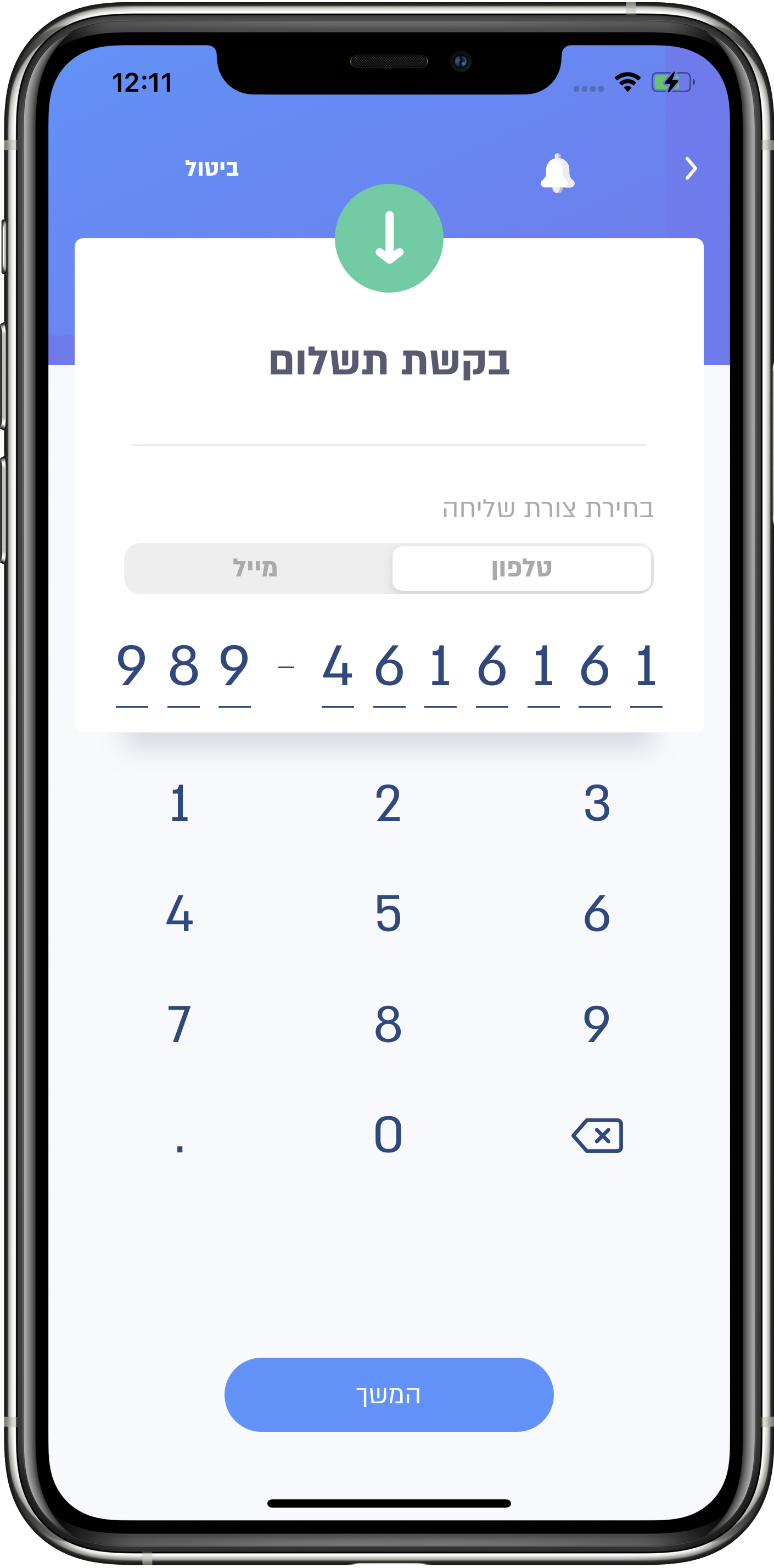Image resolution: width=774 pixels, height=1568 pixels.
Task: Enter digit 0 on the keypad
Action: coord(388,1135)
